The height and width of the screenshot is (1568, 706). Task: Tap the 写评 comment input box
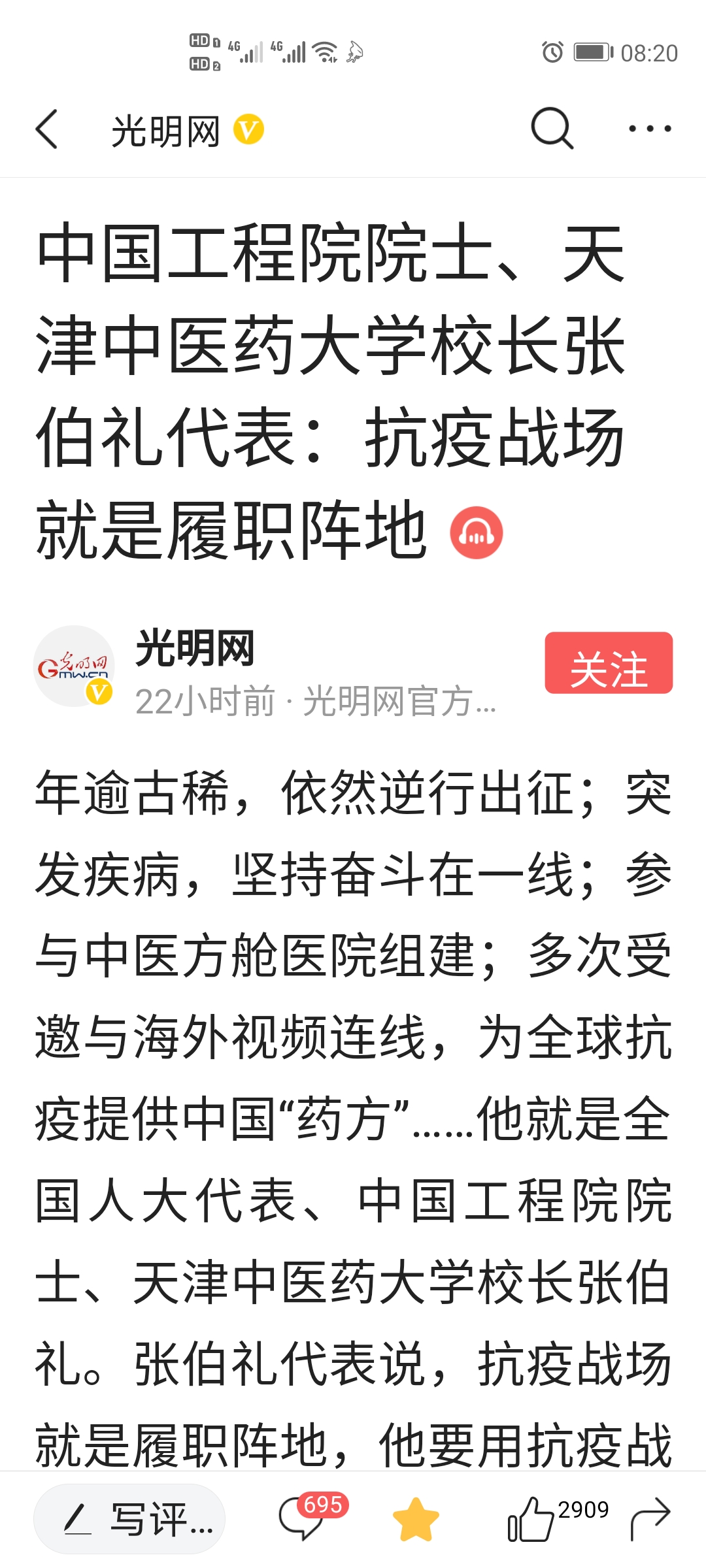(129, 1518)
